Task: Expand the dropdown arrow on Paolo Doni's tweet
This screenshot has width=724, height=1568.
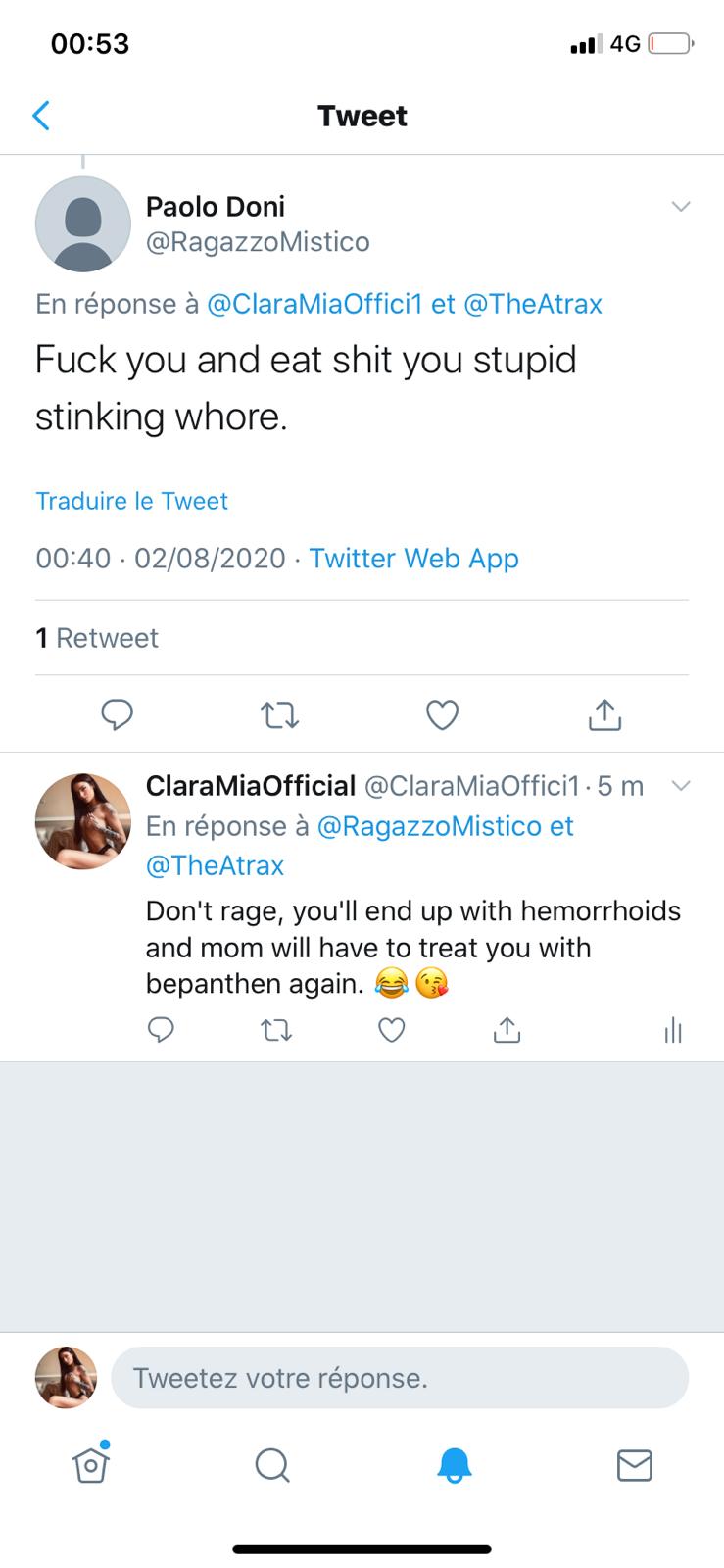Action: [x=680, y=206]
